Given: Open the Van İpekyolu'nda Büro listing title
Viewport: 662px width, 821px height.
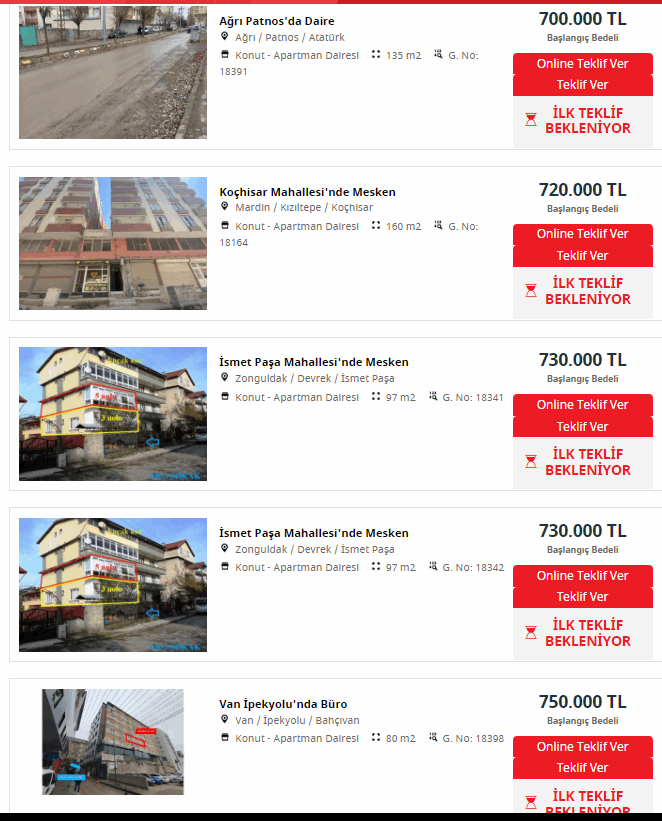Looking at the screenshot, I should [x=283, y=704].
